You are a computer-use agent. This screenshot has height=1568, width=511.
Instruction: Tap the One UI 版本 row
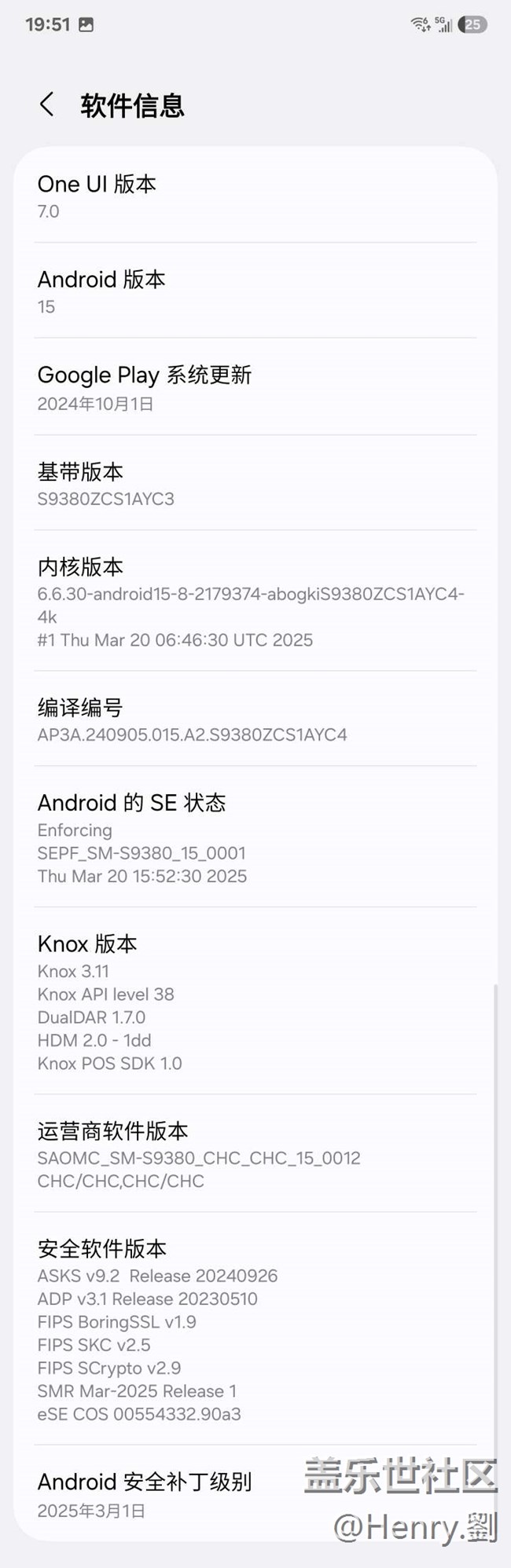[255, 196]
